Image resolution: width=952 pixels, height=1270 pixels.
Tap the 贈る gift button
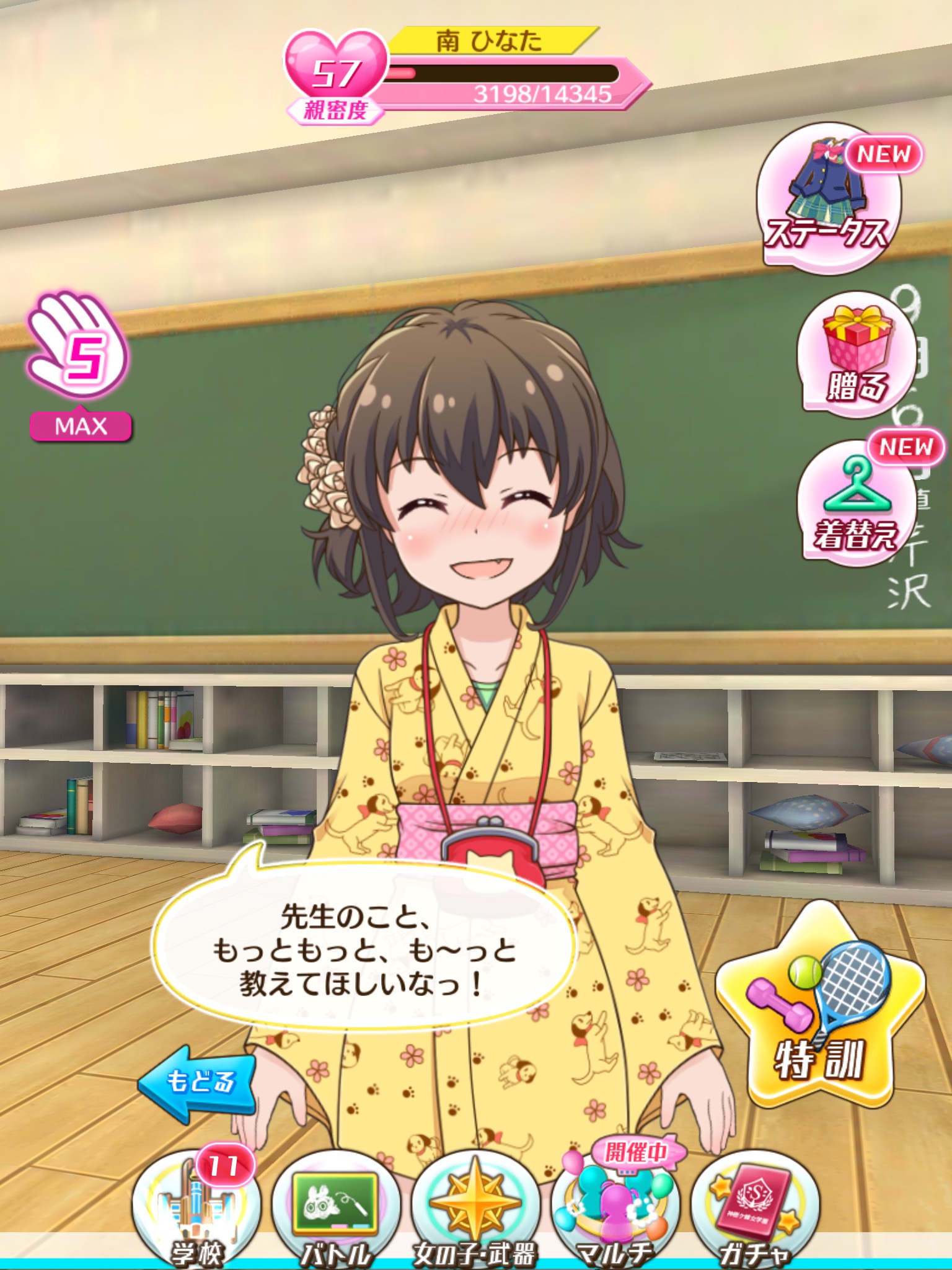tap(857, 355)
